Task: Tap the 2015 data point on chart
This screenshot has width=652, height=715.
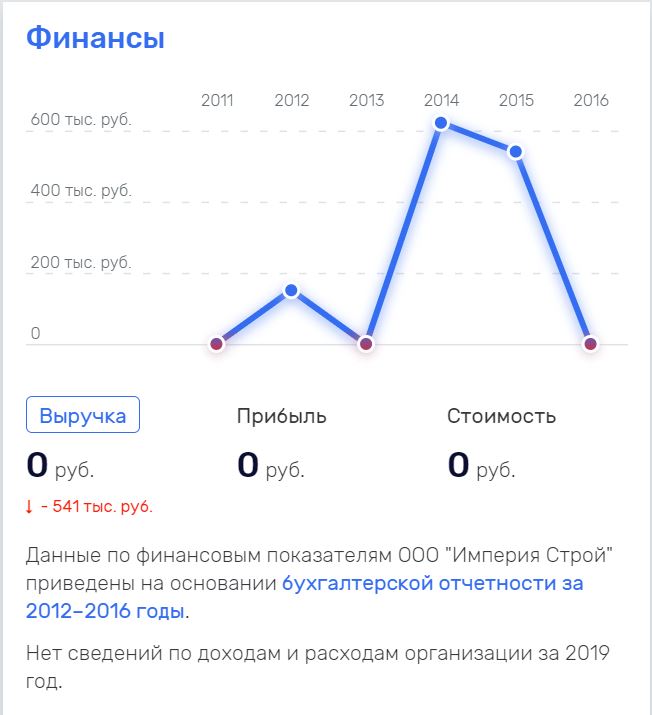Action: (516, 152)
